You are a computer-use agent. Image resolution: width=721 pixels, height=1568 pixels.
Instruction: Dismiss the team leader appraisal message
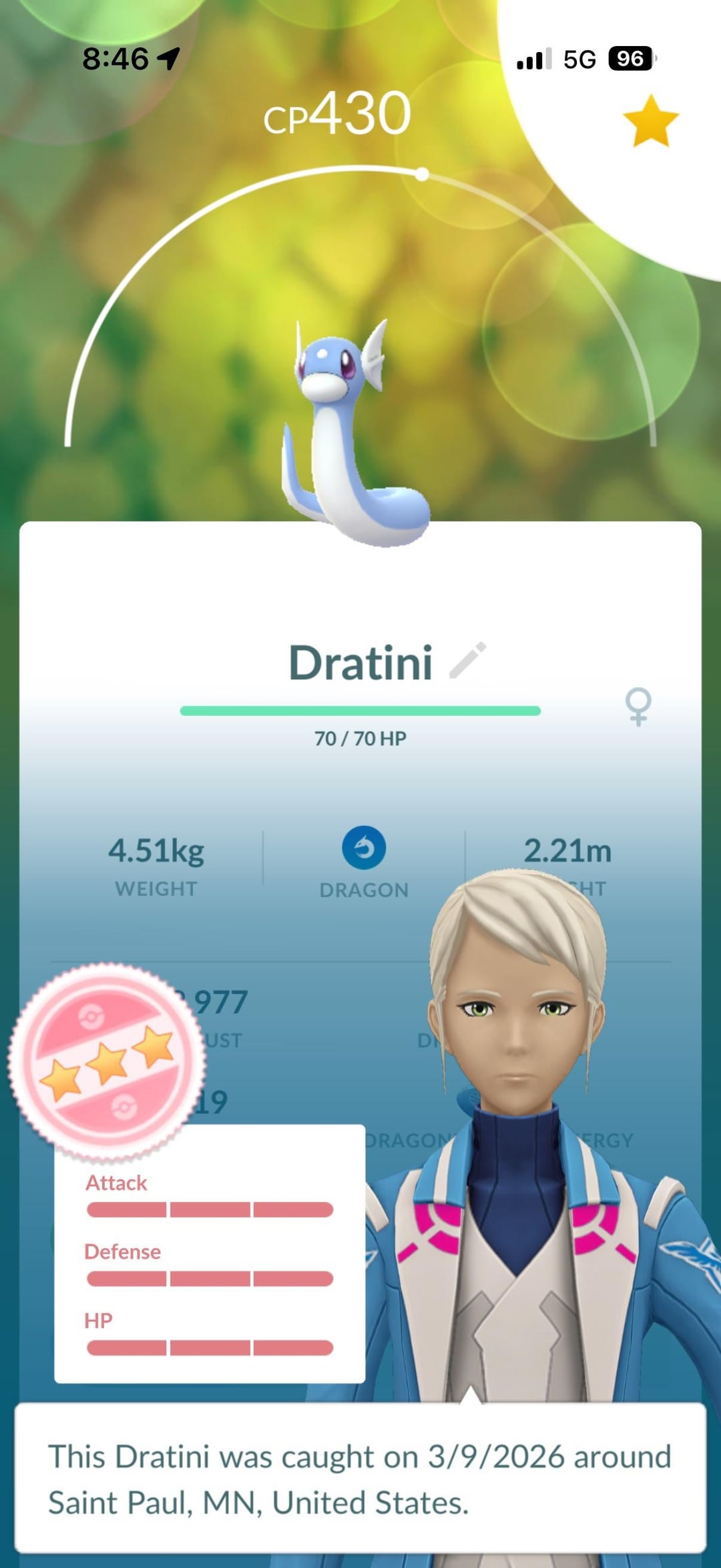[x=360, y=1479]
